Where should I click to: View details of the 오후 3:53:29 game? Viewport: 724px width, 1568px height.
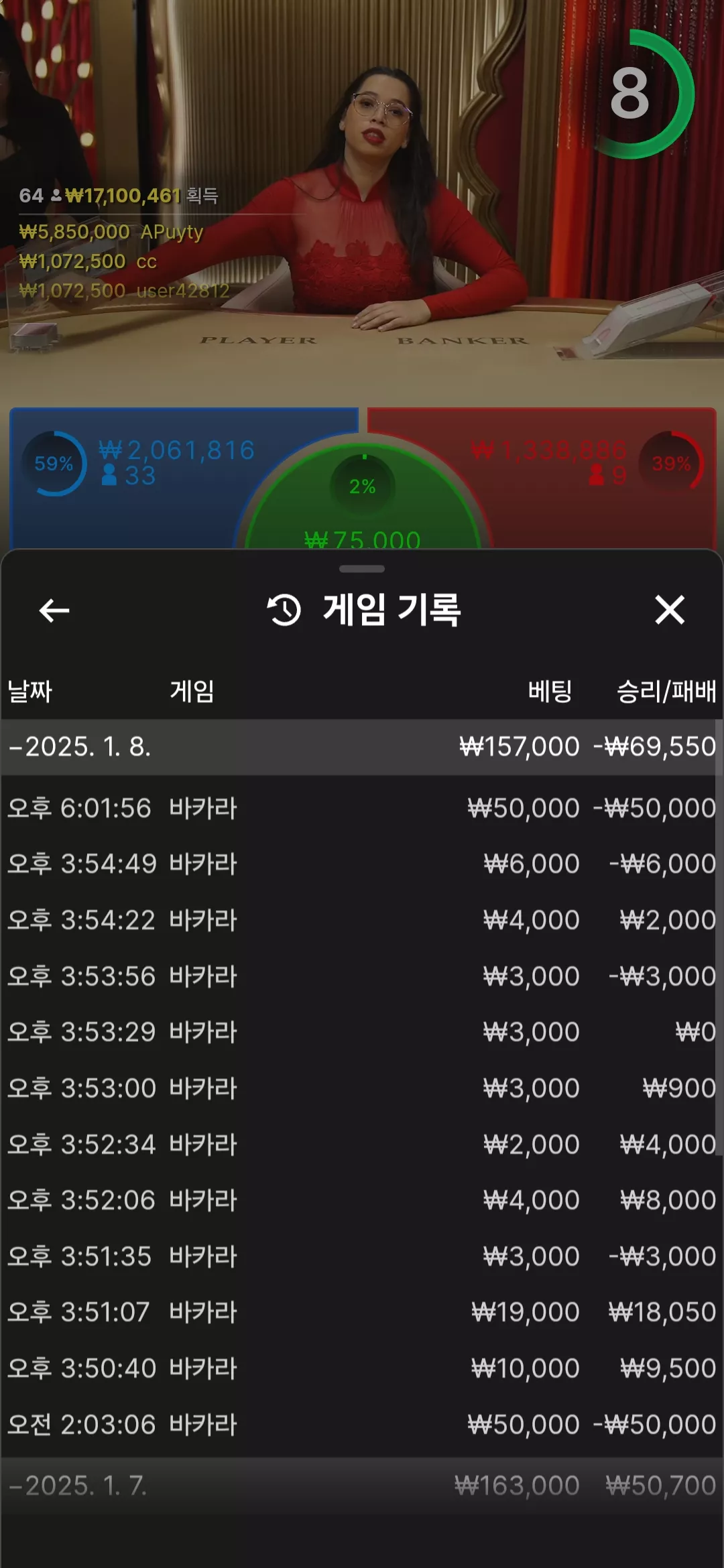click(x=362, y=1032)
